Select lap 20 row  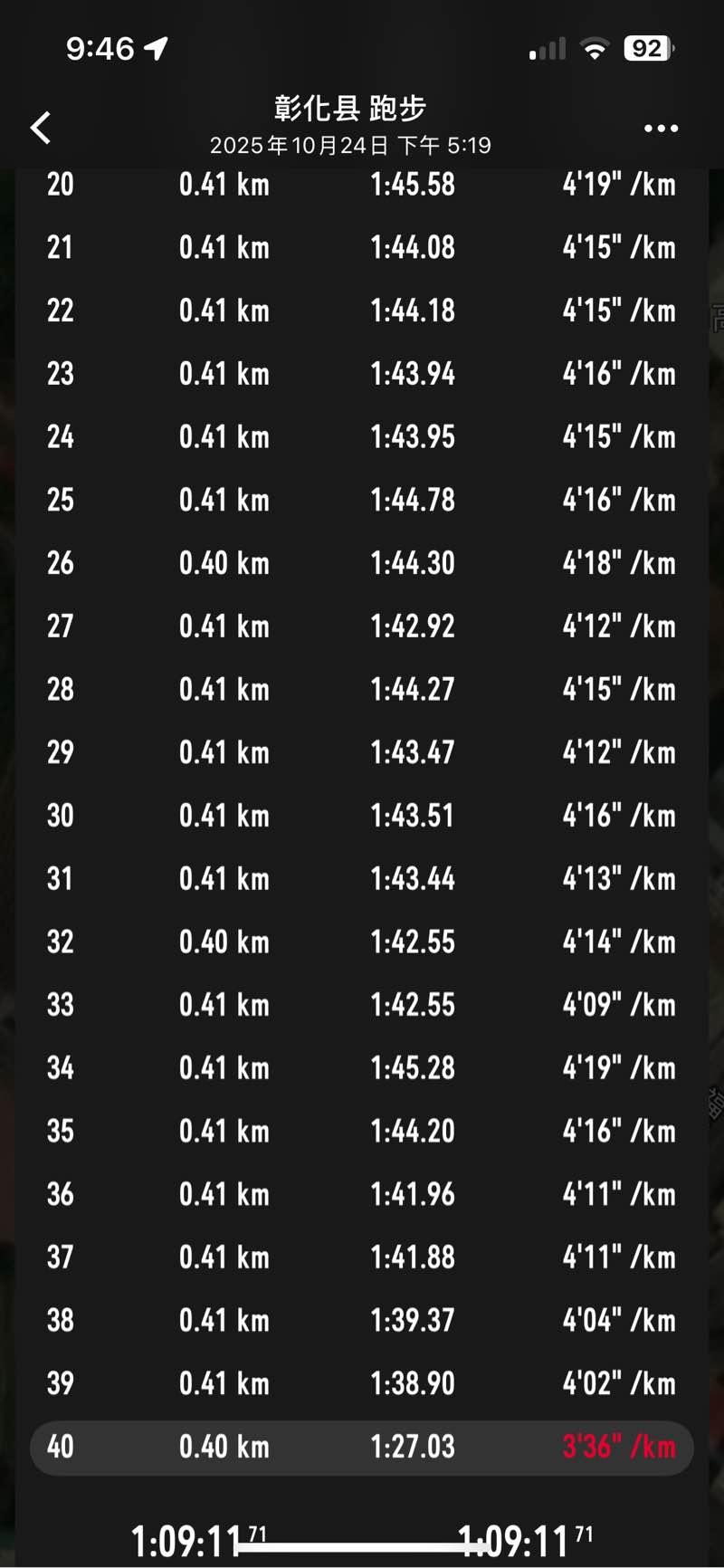click(362, 186)
